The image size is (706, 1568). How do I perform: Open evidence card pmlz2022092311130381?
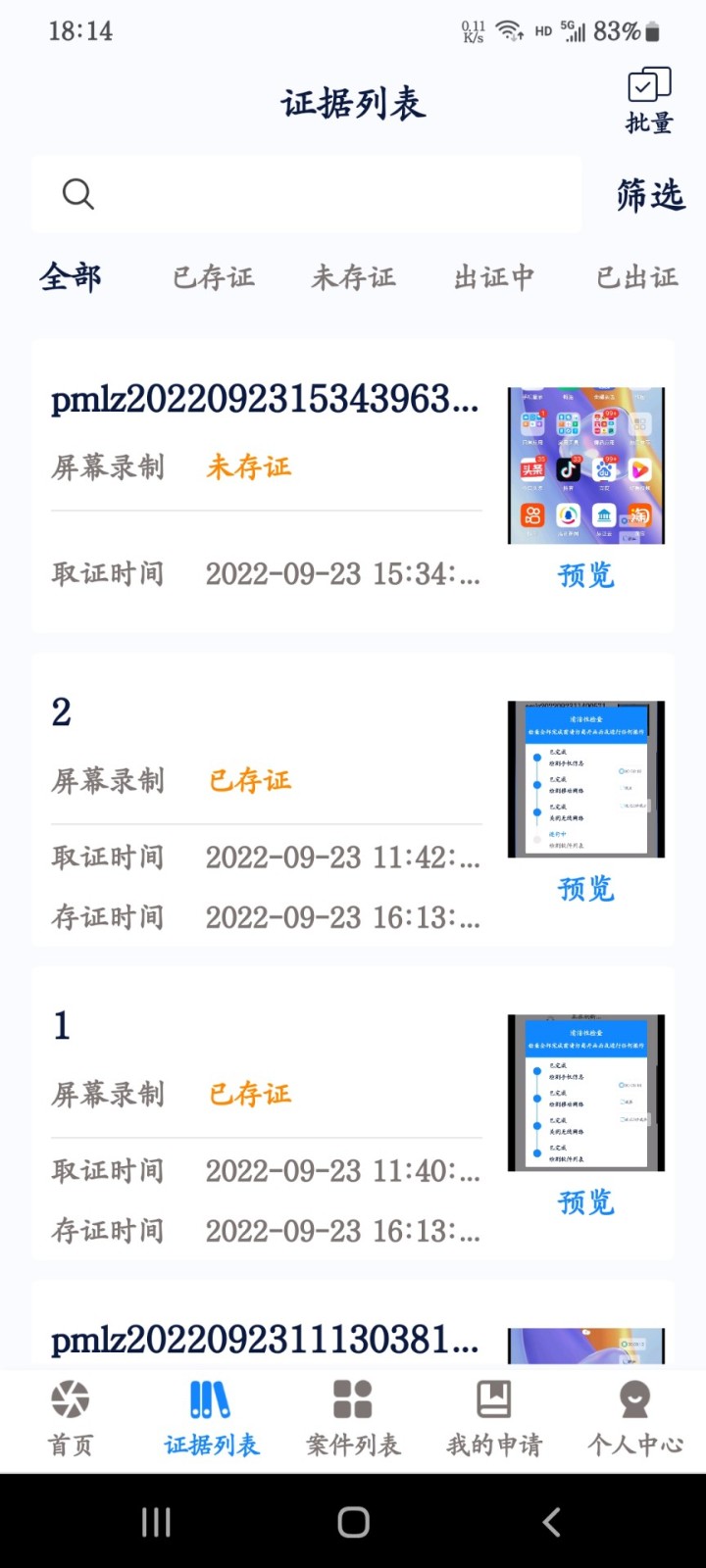(x=265, y=1340)
